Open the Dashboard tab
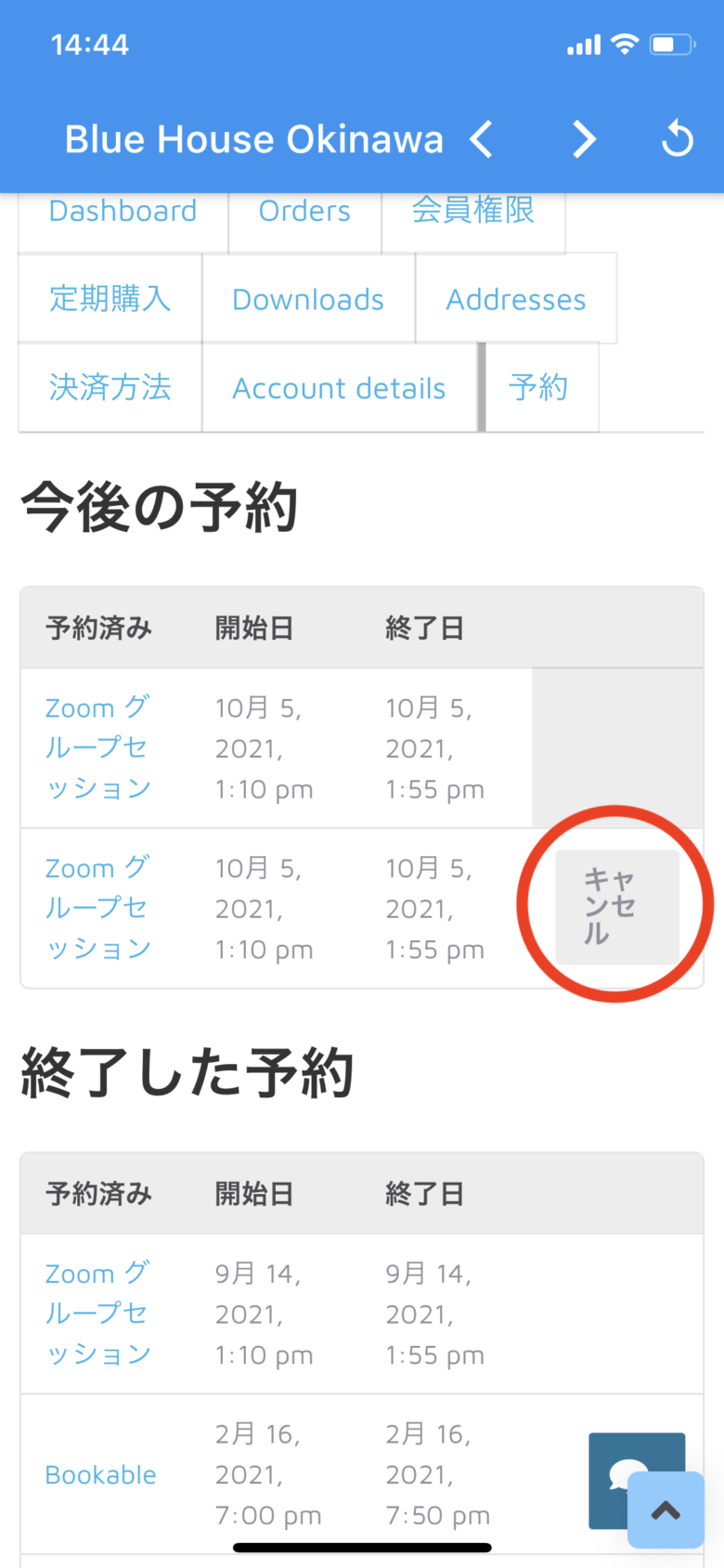Viewport: 724px width, 1568px height. tap(123, 213)
